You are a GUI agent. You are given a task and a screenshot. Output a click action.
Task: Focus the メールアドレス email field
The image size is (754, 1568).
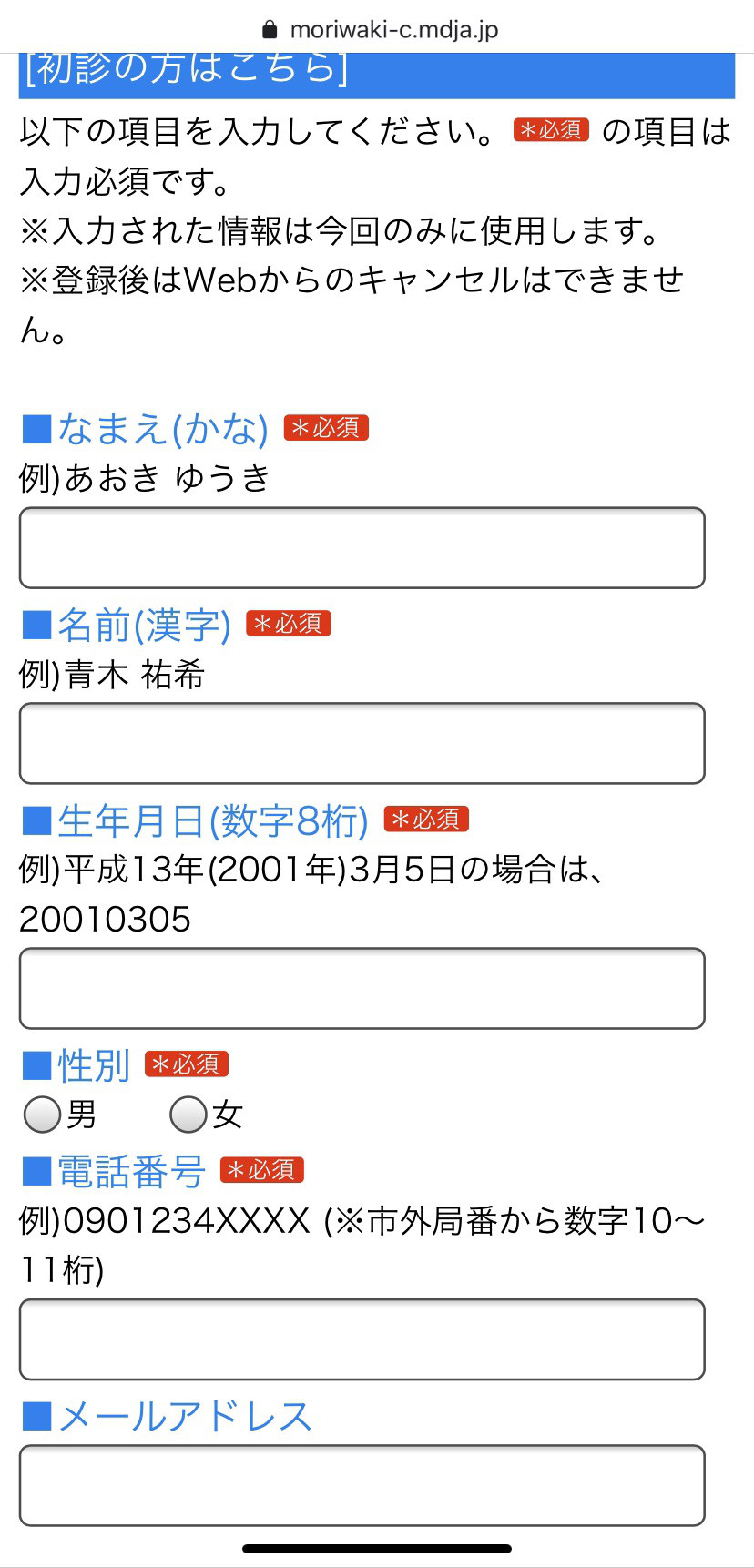(362, 1485)
